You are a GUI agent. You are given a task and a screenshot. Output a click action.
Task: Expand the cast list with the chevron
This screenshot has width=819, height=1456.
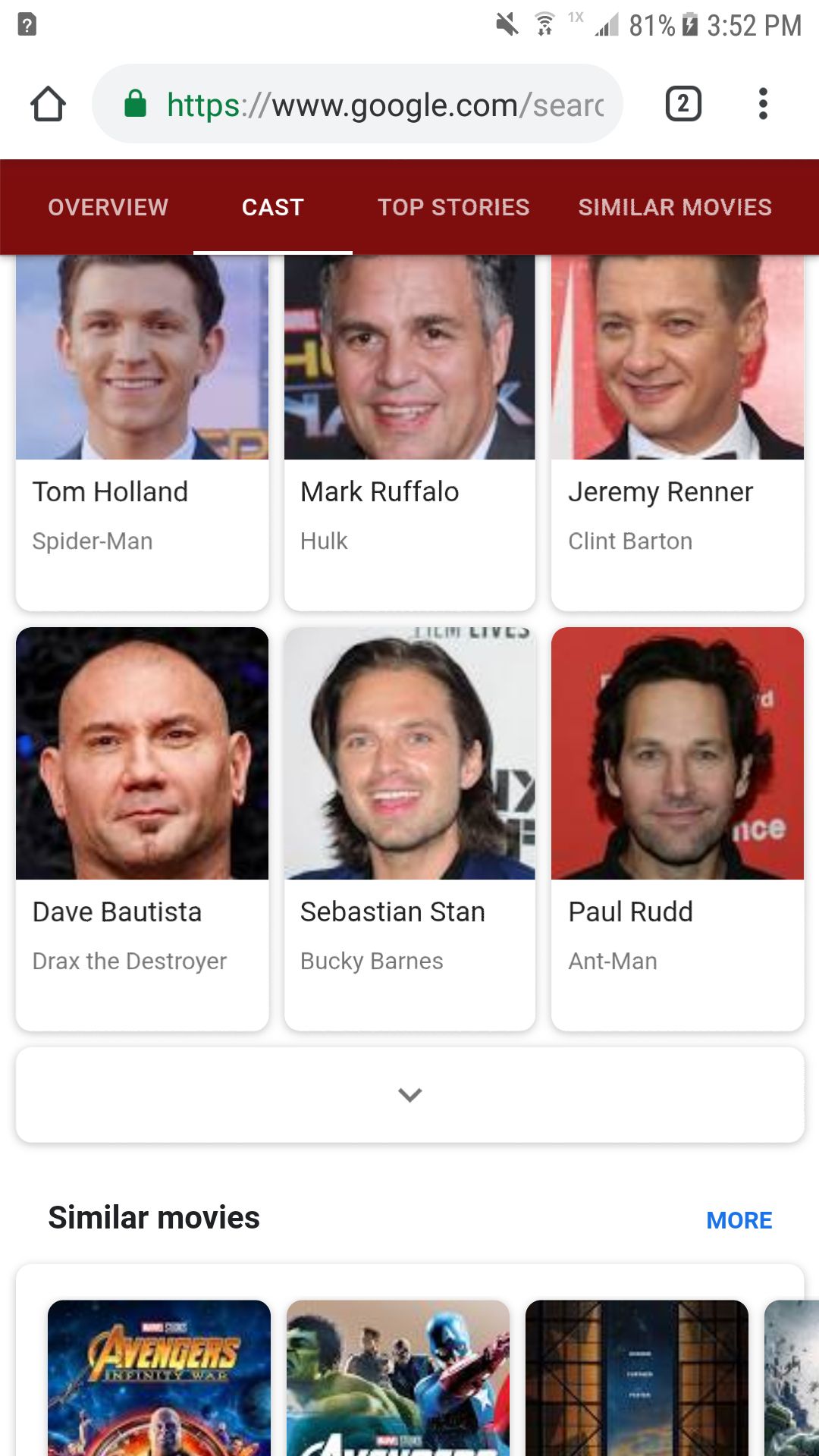click(x=409, y=1094)
